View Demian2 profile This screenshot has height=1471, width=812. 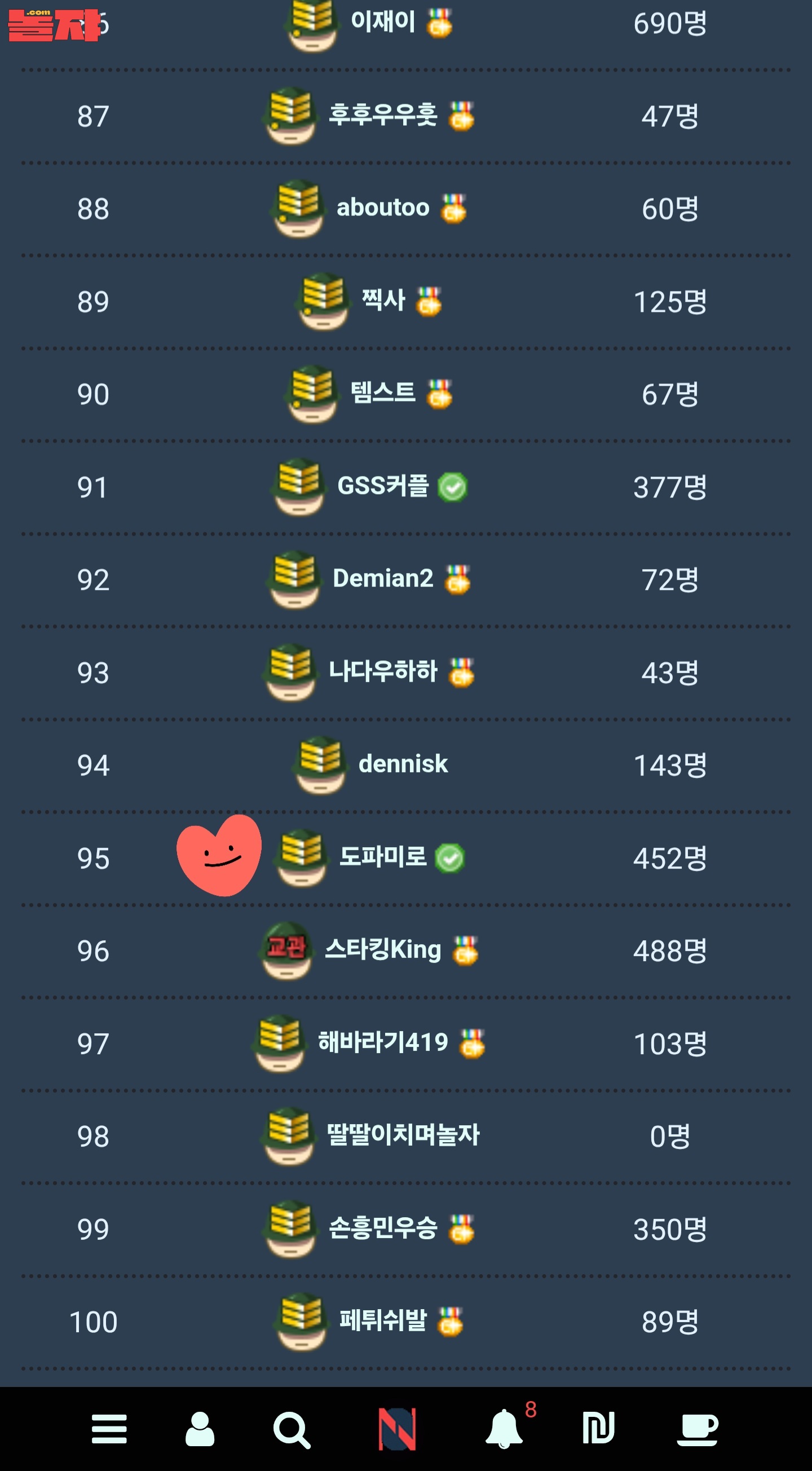(x=383, y=579)
